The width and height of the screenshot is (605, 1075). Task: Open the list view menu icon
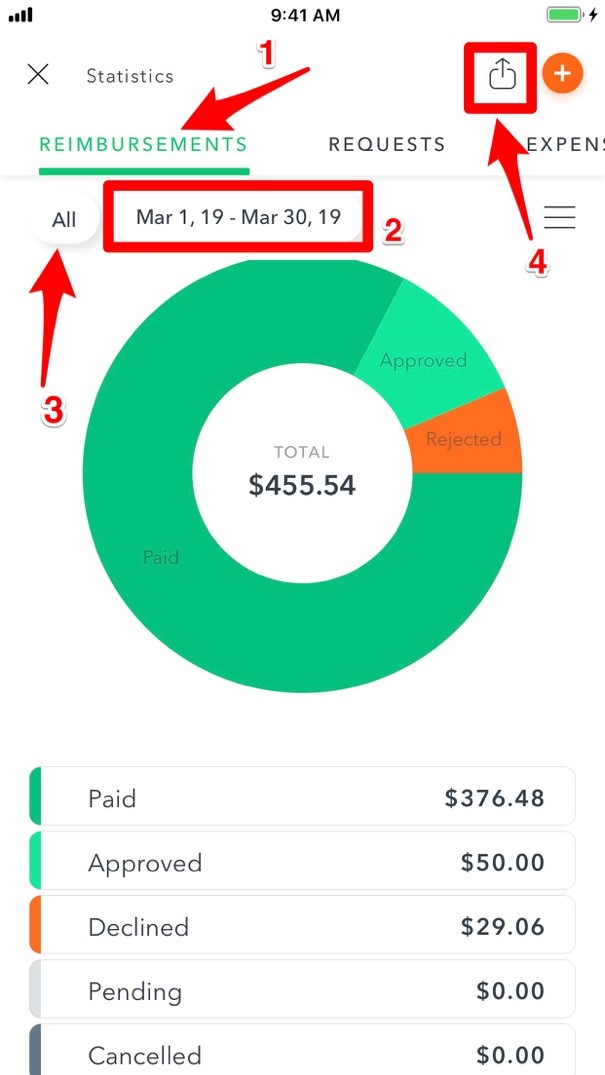click(x=560, y=217)
